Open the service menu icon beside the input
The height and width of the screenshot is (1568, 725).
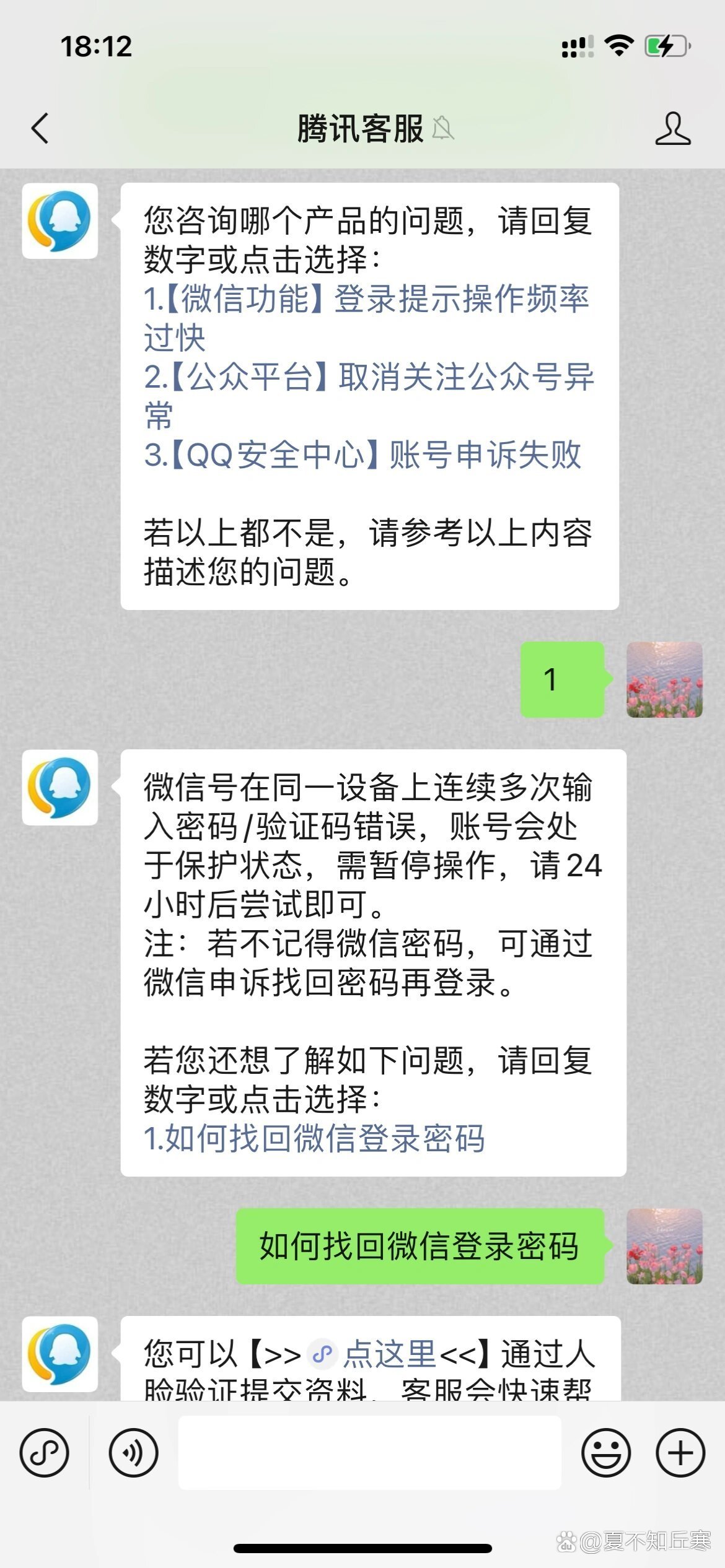click(44, 1453)
